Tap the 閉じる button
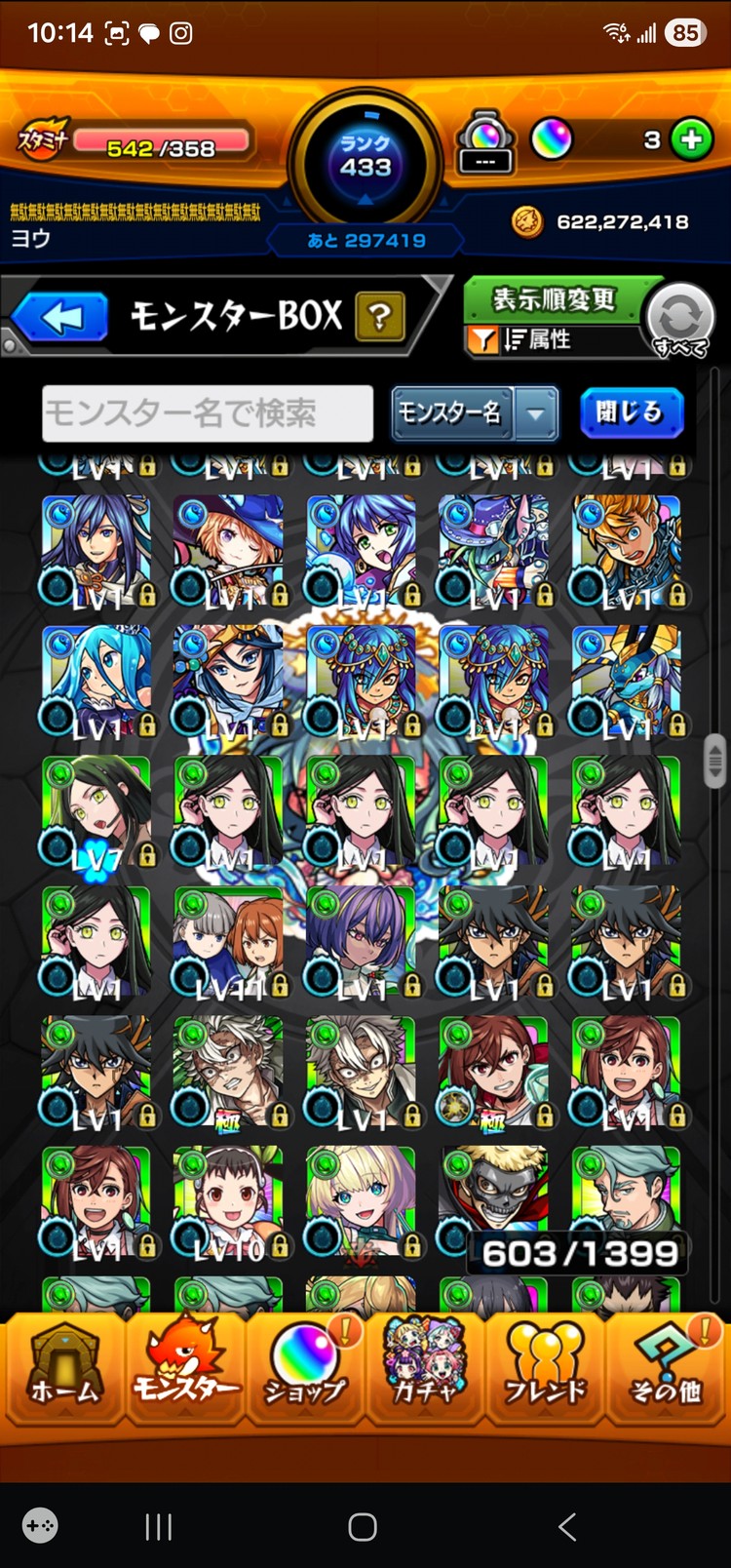Image resolution: width=731 pixels, height=1568 pixels. (631, 412)
